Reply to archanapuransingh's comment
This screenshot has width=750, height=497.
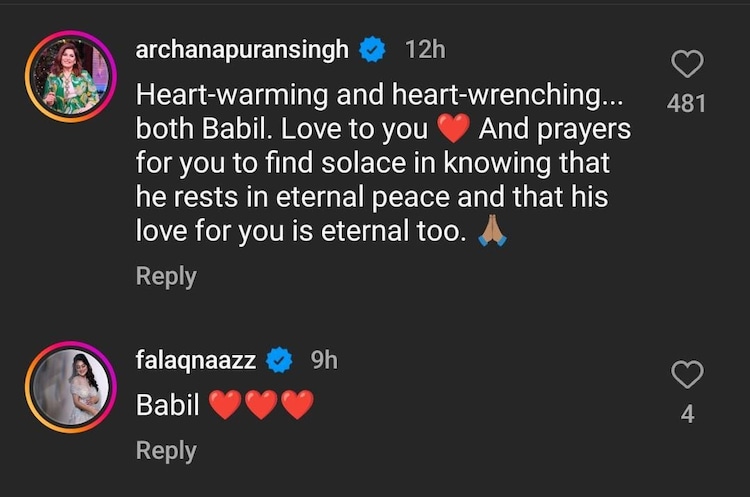(x=166, y=276)
